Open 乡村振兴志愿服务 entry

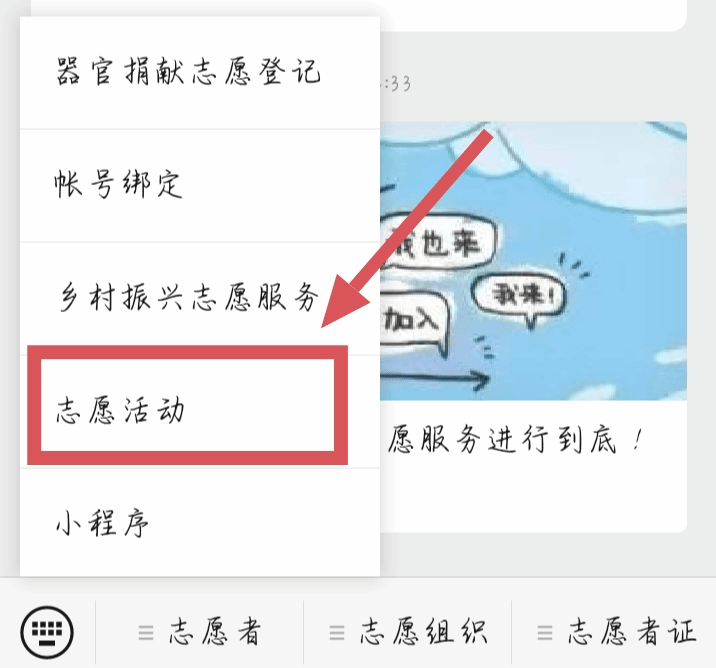coord(188,297)
